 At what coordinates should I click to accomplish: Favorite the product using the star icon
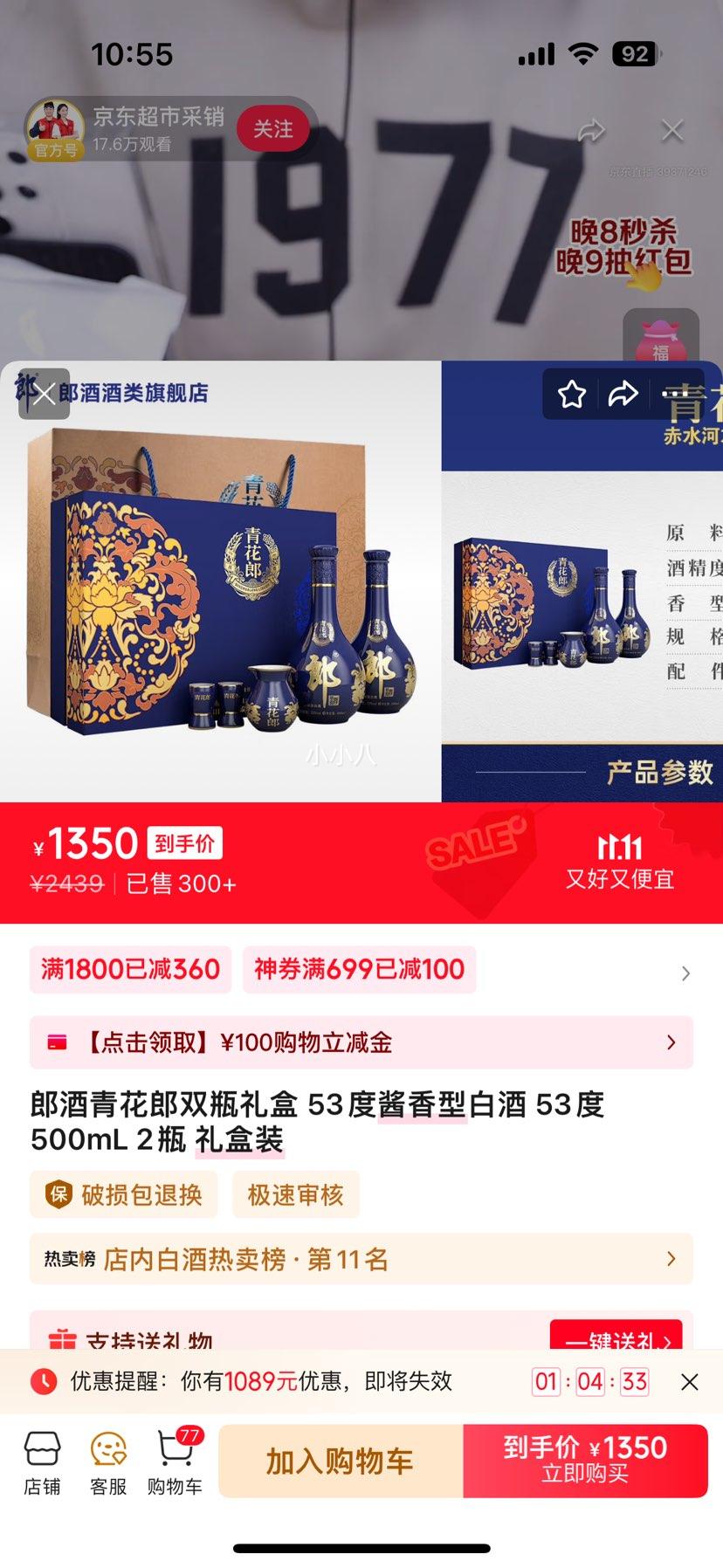572,394
